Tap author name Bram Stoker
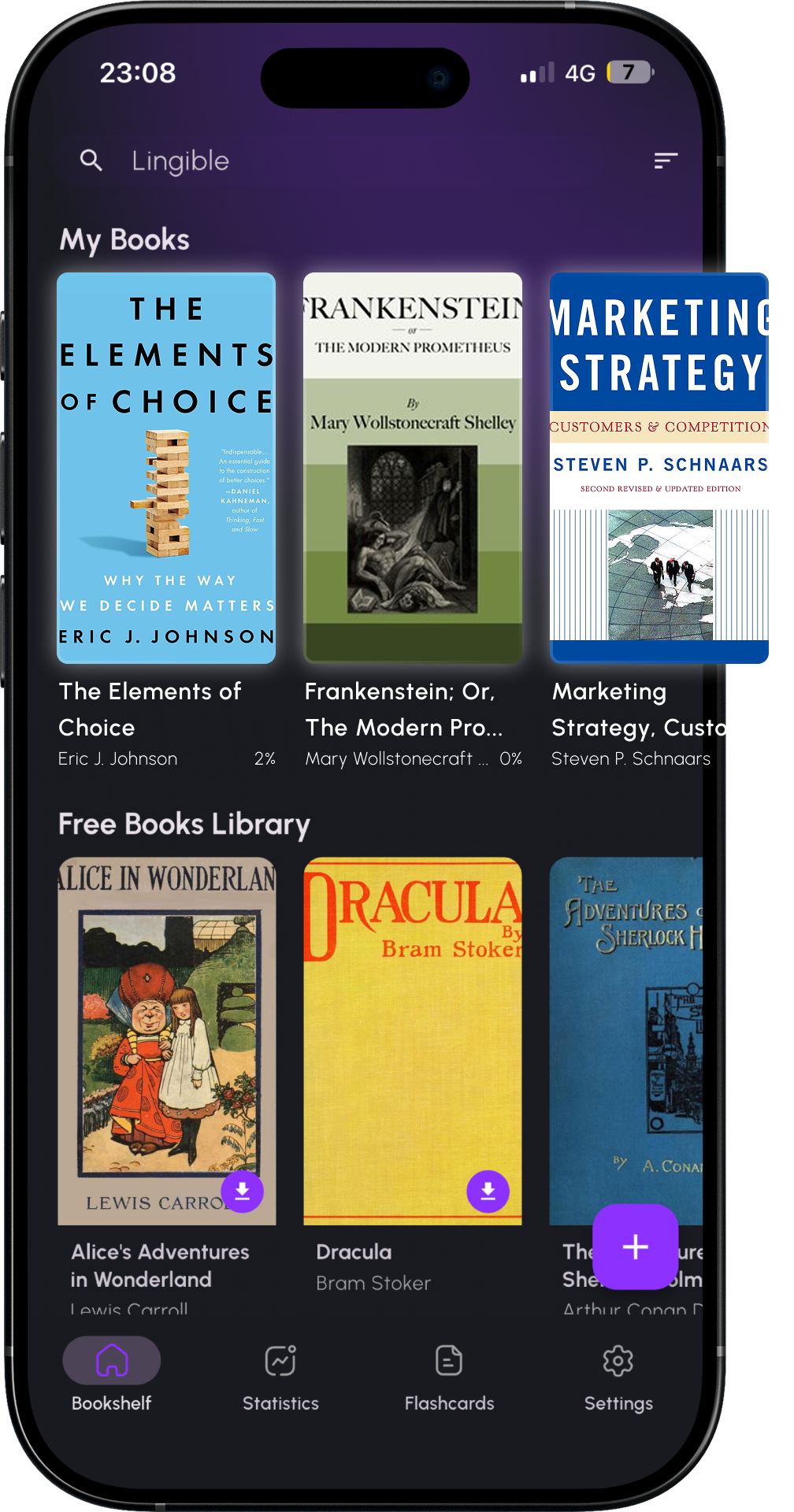The width and height of the screenshot is (794, 1512). tap(373, 1283)
